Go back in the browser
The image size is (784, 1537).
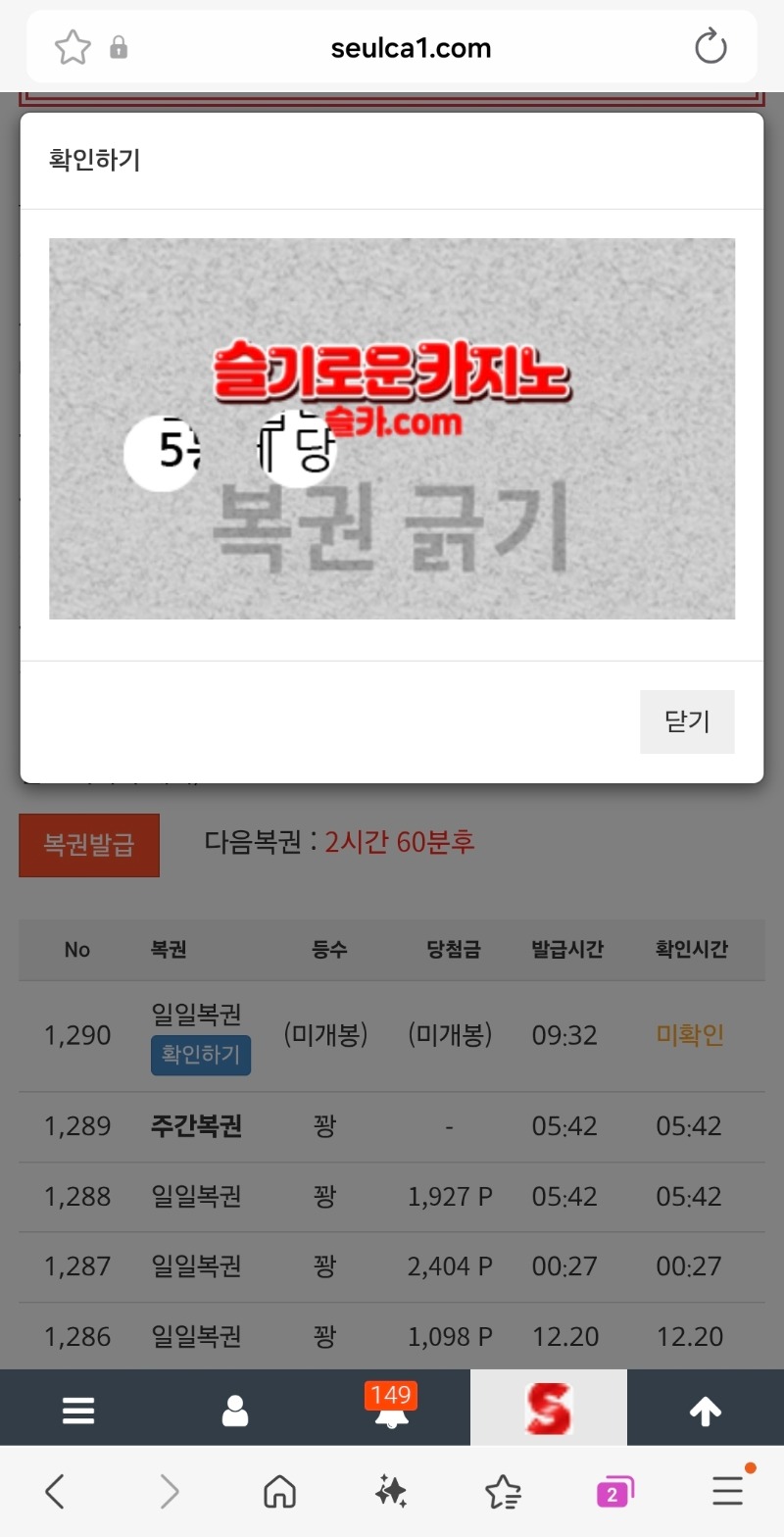point(56,1492)
